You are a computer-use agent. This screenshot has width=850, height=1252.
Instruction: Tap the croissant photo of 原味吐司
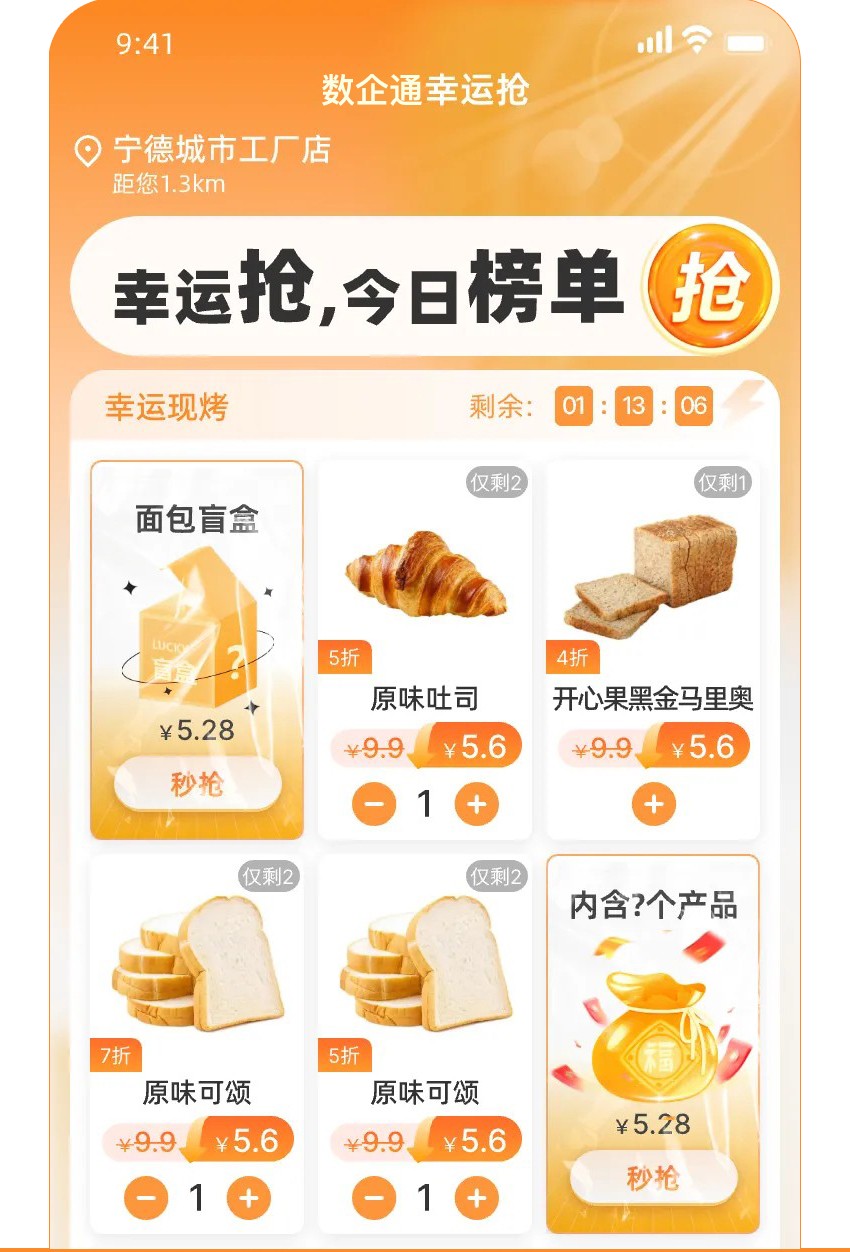(x=424, y=575)
